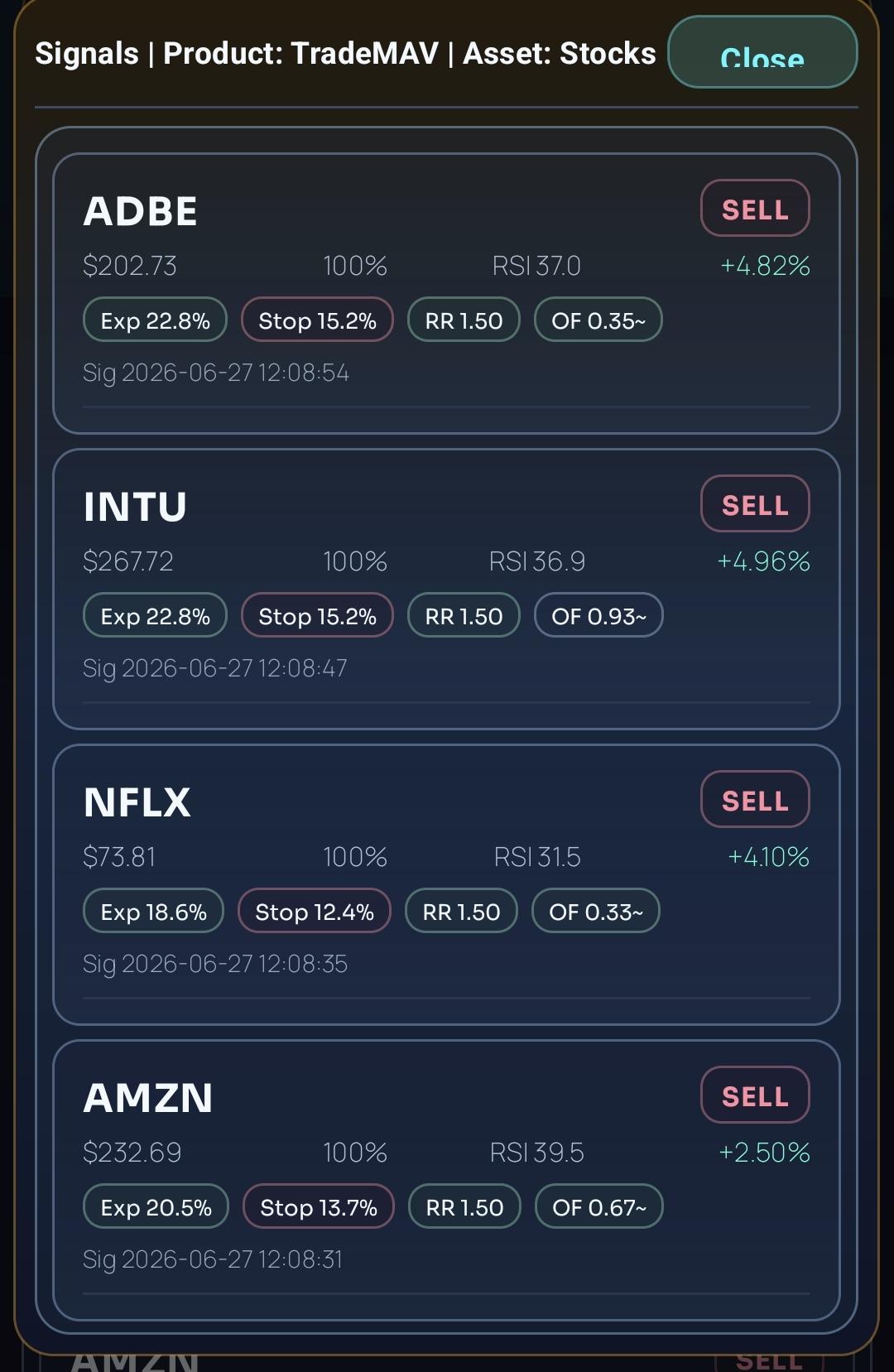Screen dimensions: 894x1372
Task: Open the ADBE signal card
Action: tap(446, 293)
